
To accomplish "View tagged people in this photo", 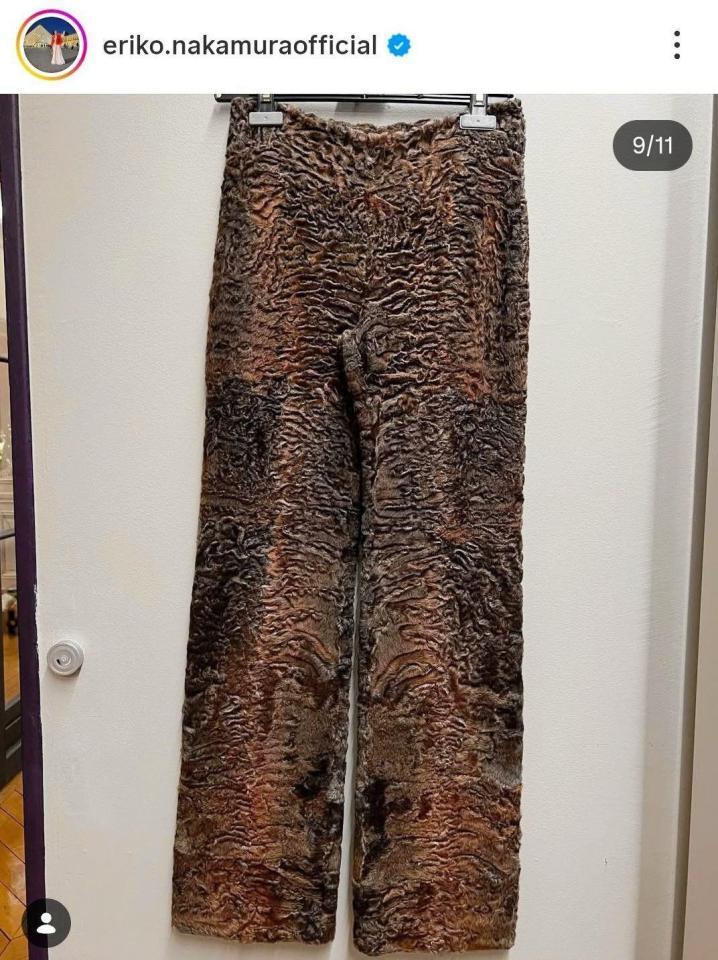I will coord(46,924).
